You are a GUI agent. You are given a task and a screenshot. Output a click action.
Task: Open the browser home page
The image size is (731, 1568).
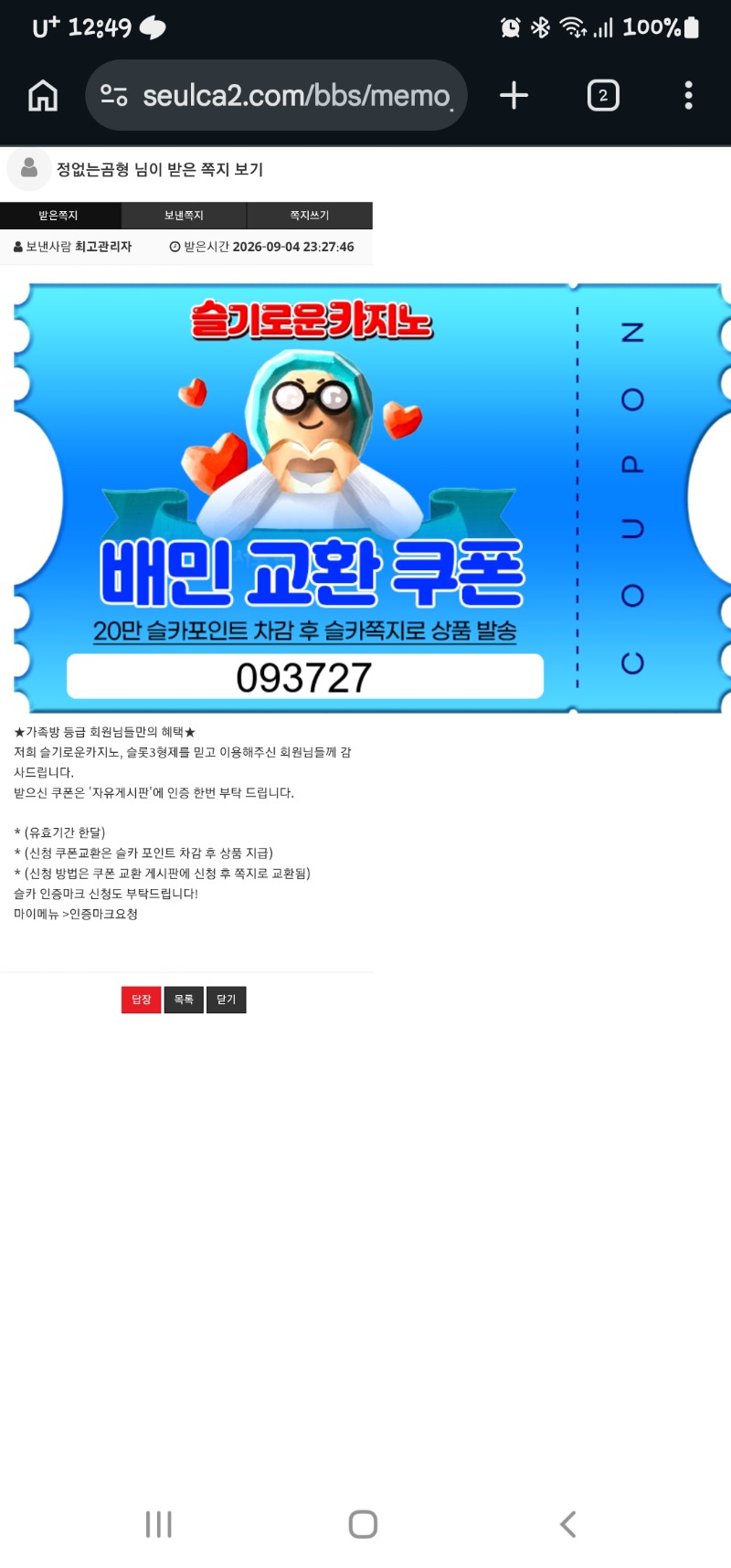click(43, 95)
